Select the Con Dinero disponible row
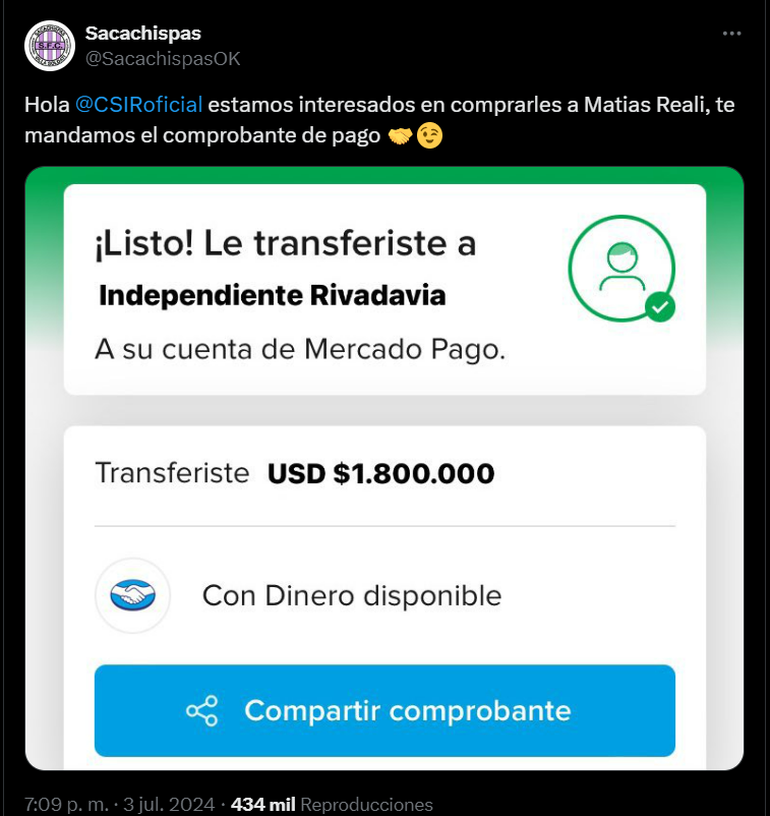 click(x=350, y=595)
